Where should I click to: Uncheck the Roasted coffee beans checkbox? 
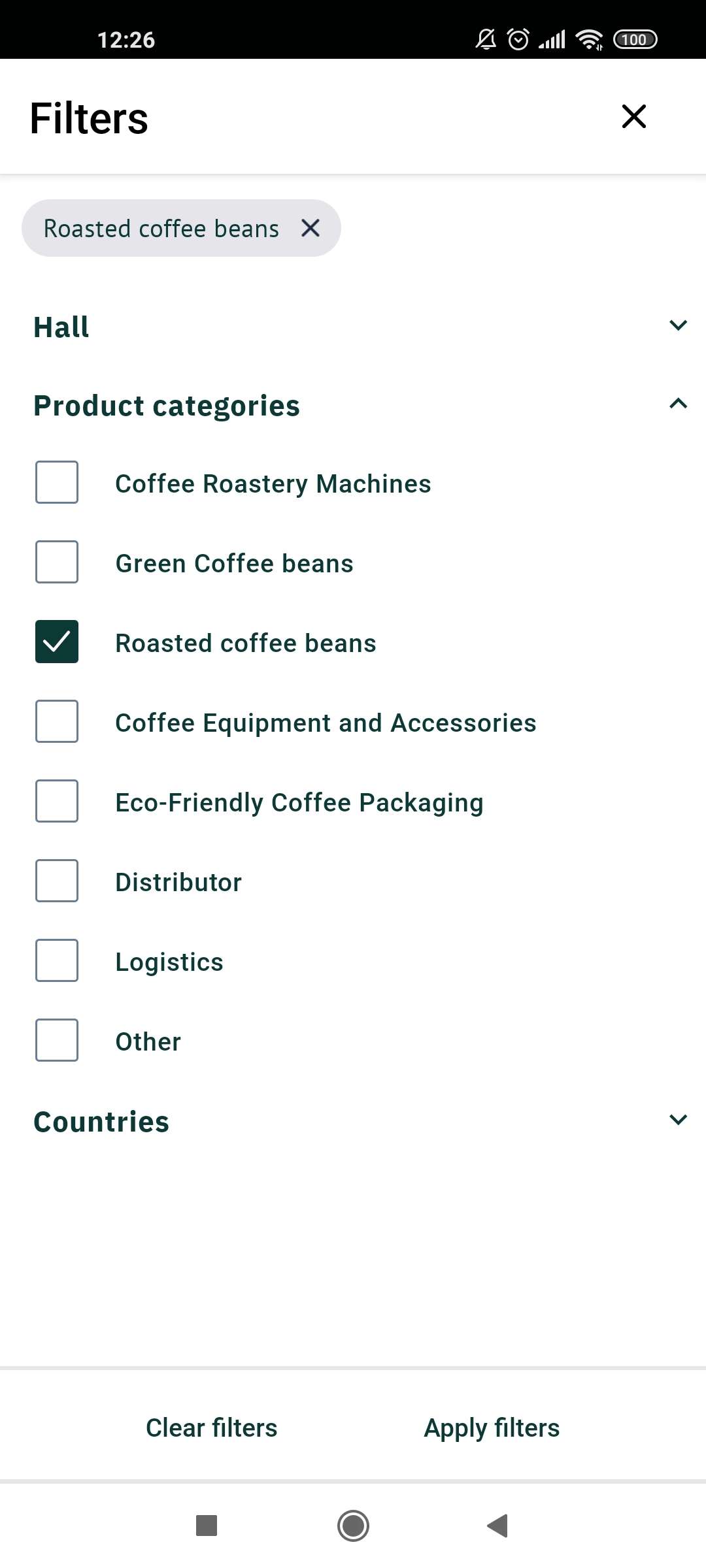pyautogui.click(x=56, y=642)
